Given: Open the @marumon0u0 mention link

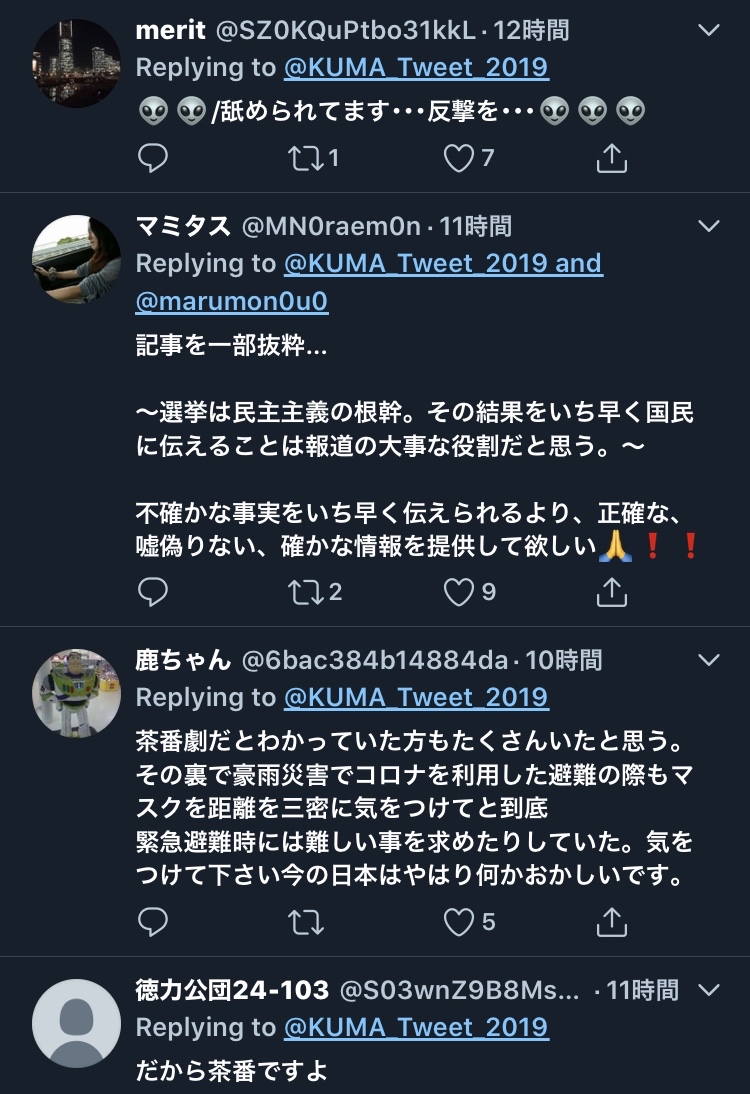Looking at the screenshot, I should point(232,301).
